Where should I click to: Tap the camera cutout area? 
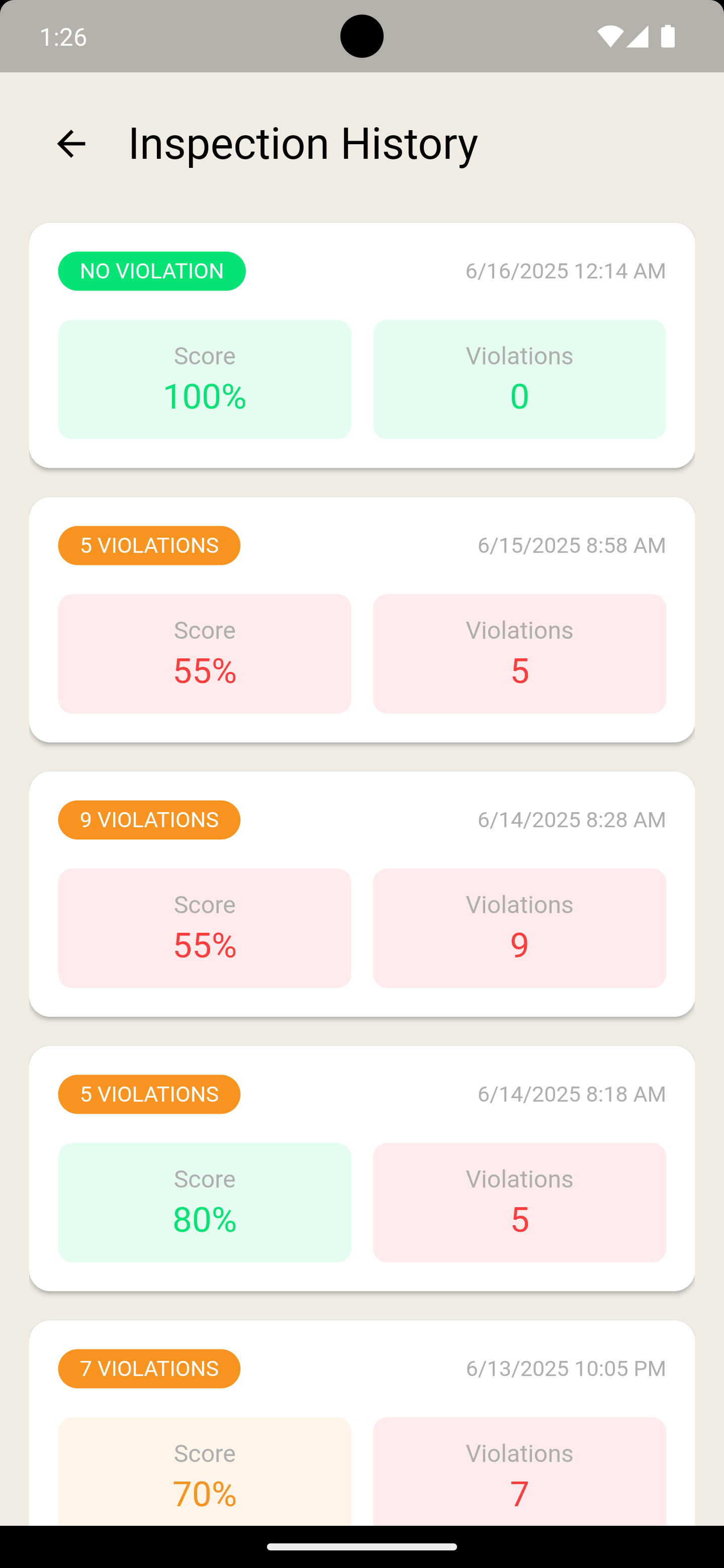point(361,37)
